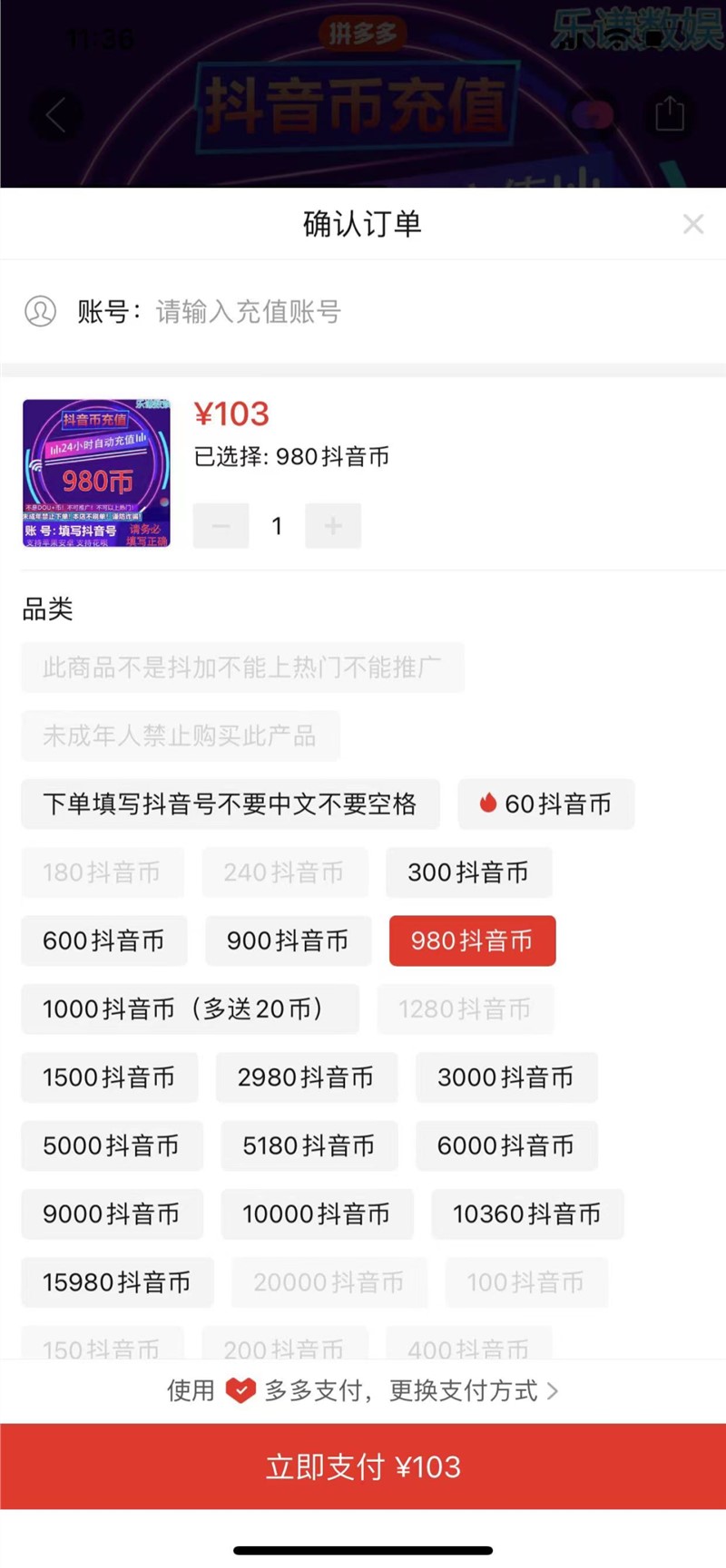The height and width of the screenshot is (1568, 726).
Task: Select the 600抖音币 option
Action: click(x=103, y=940)
